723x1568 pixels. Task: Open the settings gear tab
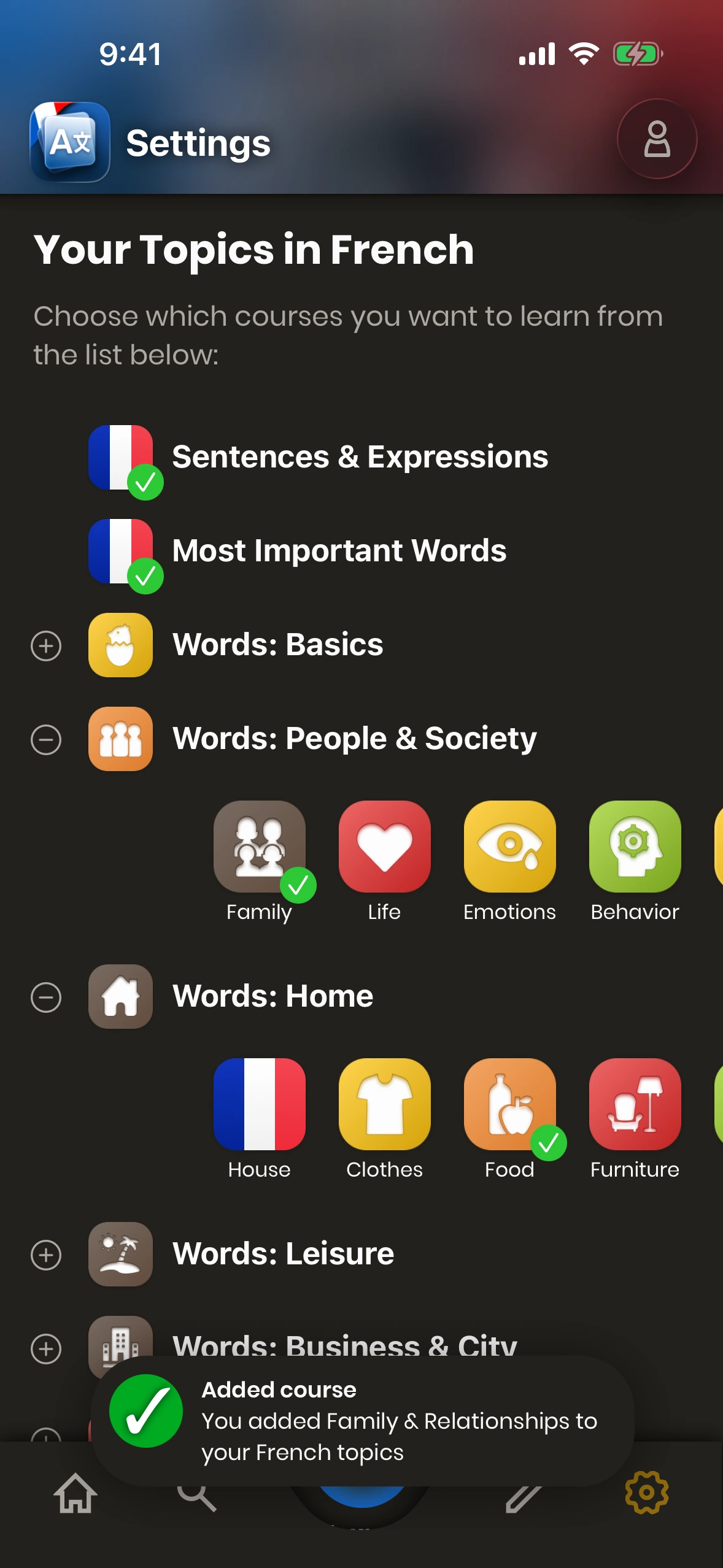647,1493
